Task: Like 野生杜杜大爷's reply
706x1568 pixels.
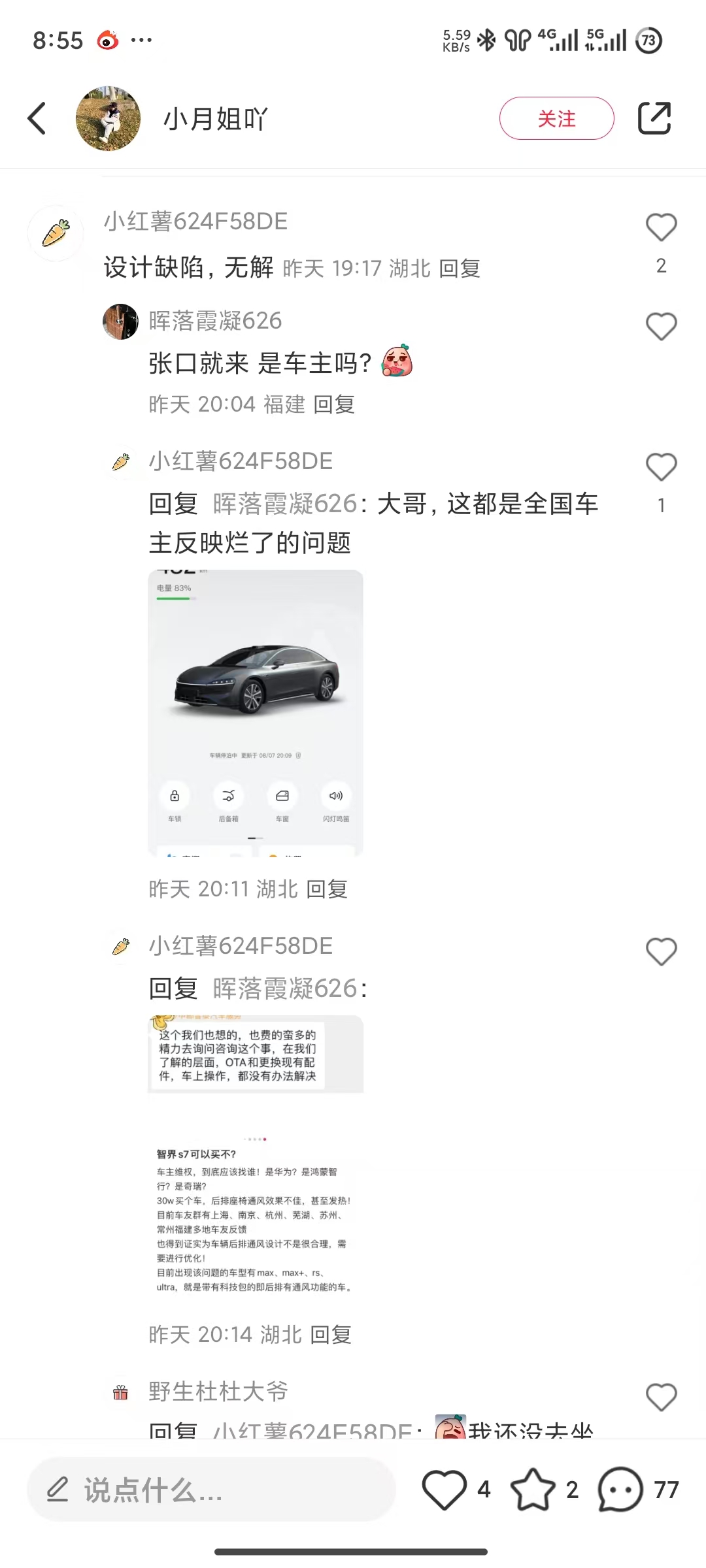Action: tap(661, 1397)
